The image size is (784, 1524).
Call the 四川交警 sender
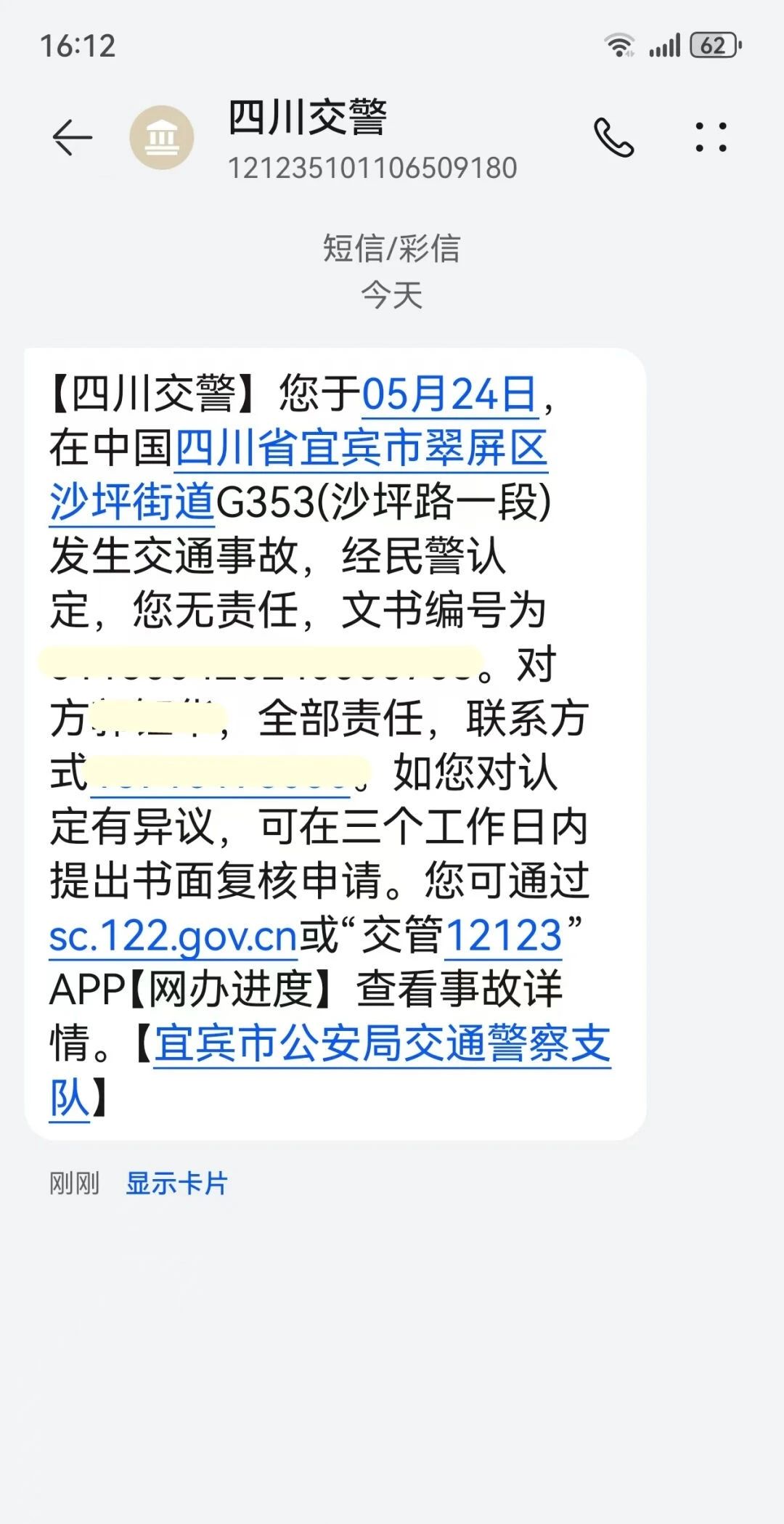[x=613, y=137]
